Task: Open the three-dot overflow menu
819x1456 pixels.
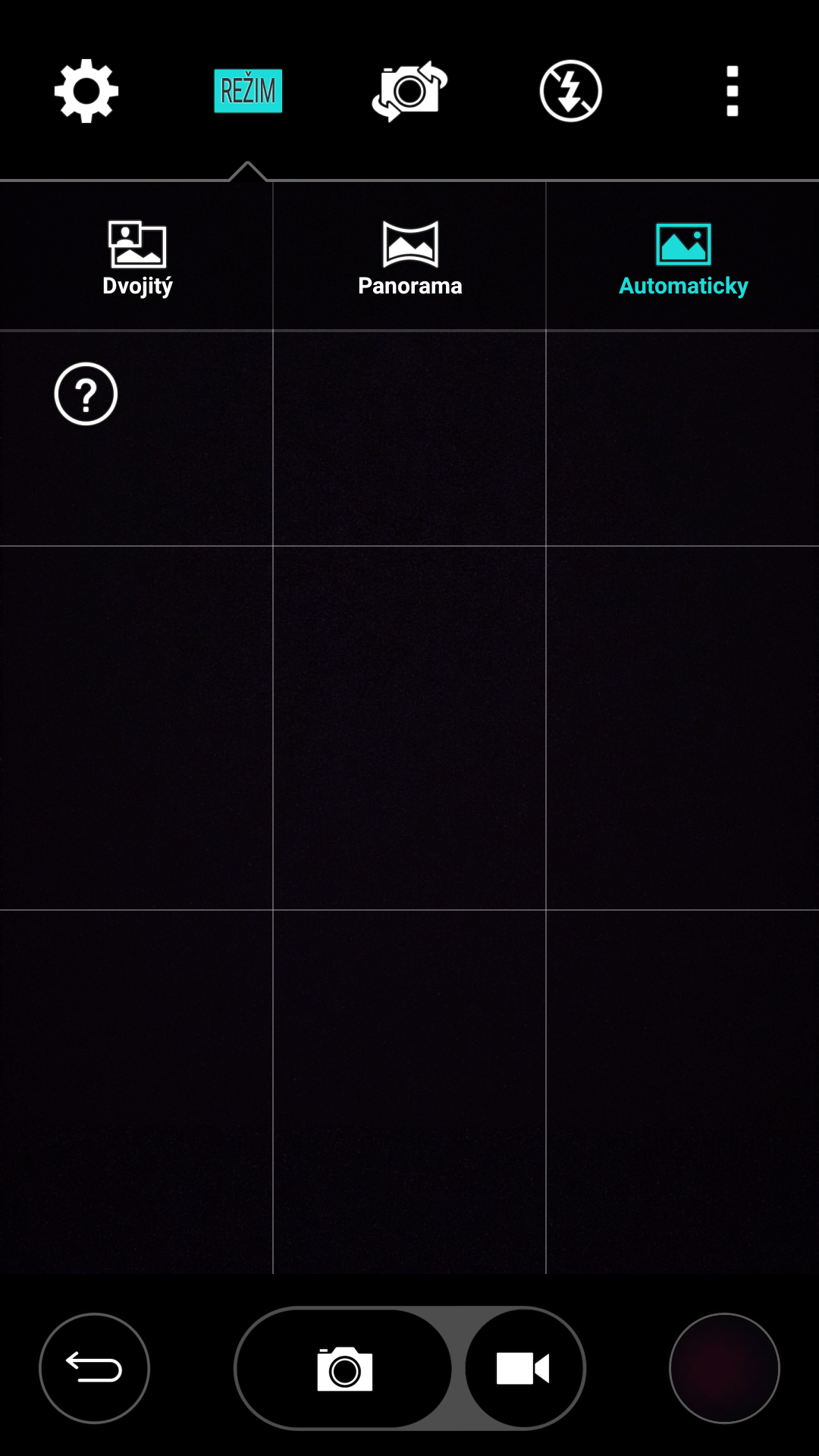Action: coord(733,91)
